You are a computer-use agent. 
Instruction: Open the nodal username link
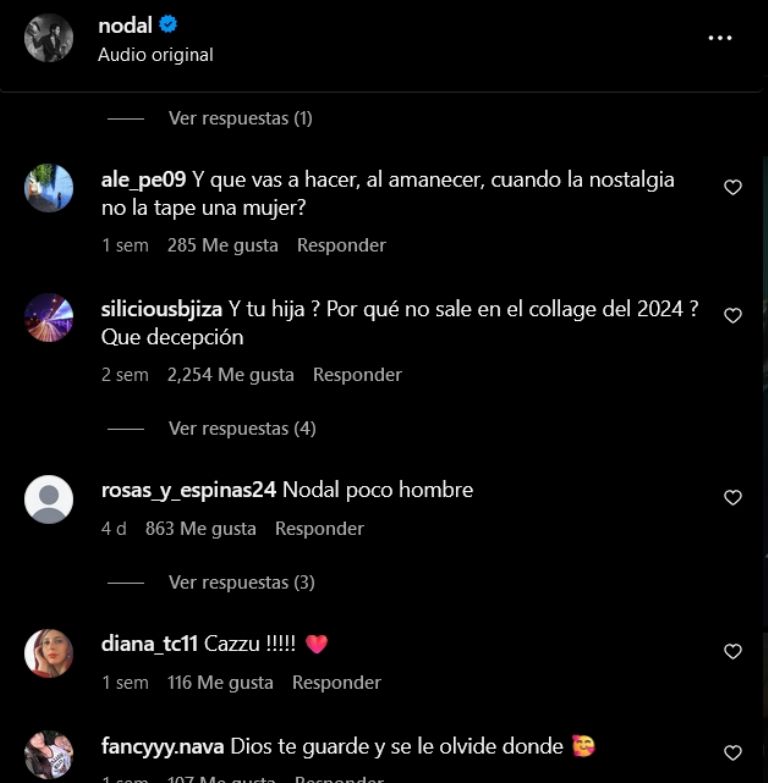(125, 25)
